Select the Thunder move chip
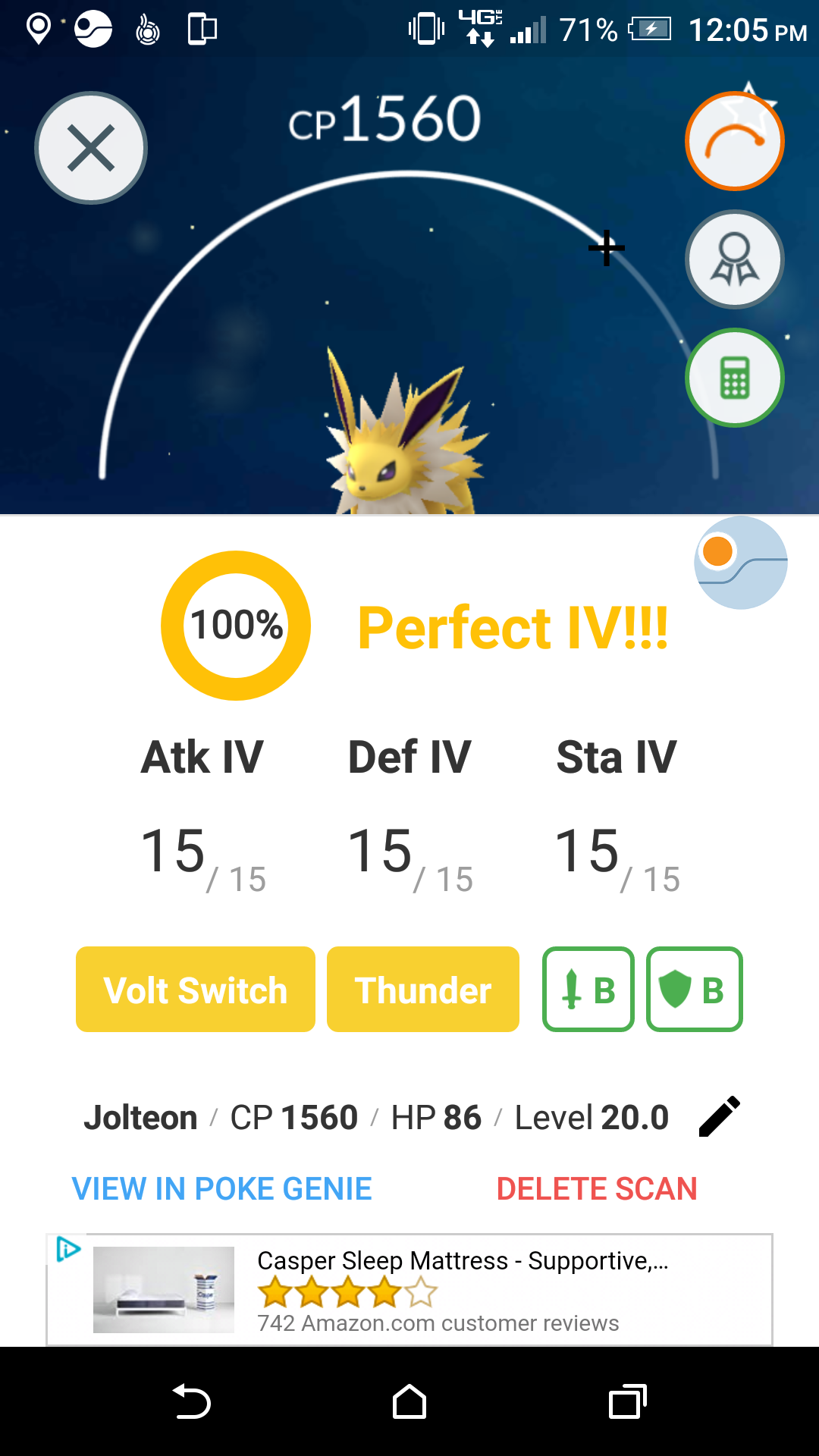 423,990
